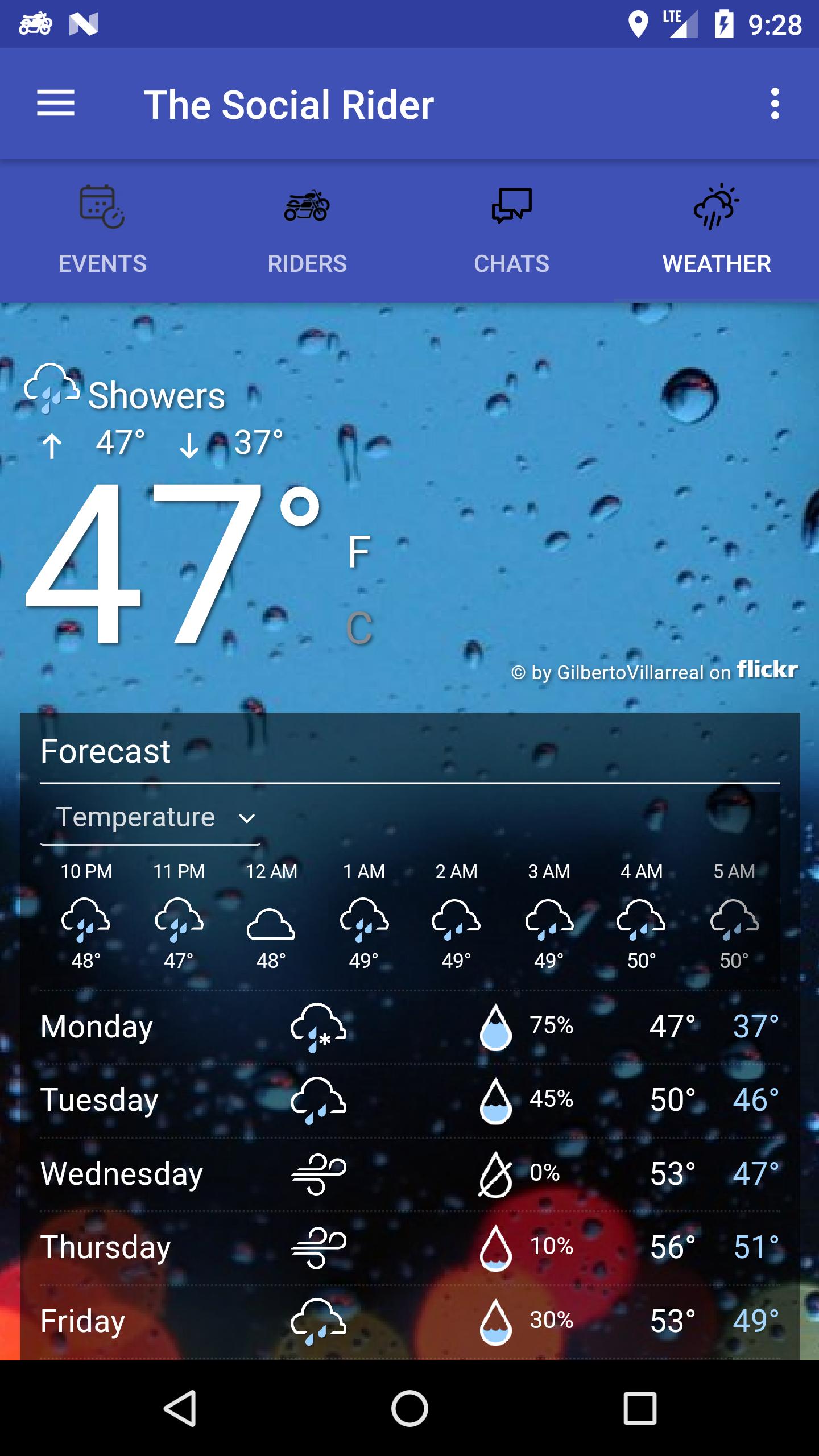This screenshot has height=1456, width=819.
Task: Open the overflow options menu
Action: point(775,104)
